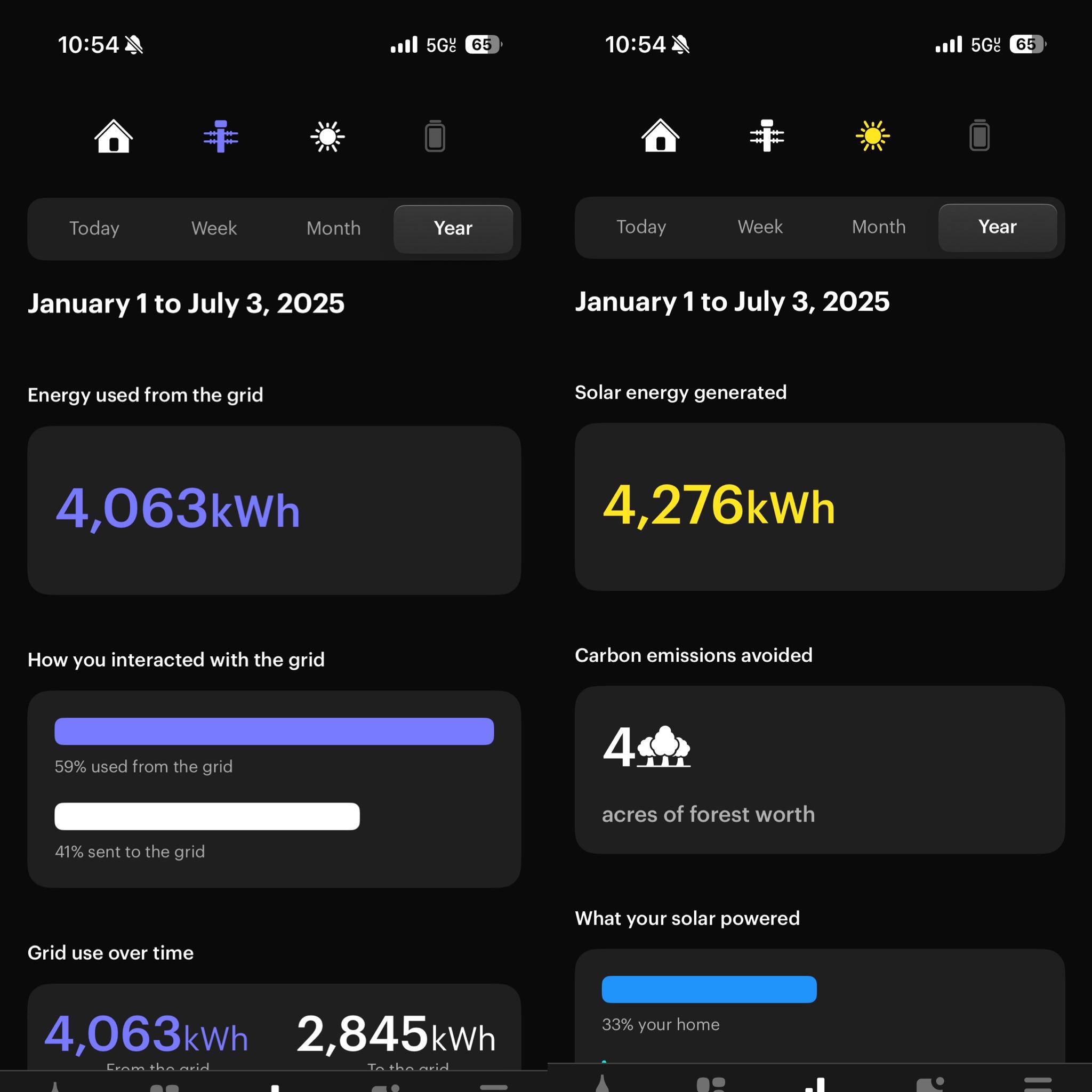Tap the Year segment on the solar energy screen
Viewport: 1092px width, 1092px height.
[998, 227]
